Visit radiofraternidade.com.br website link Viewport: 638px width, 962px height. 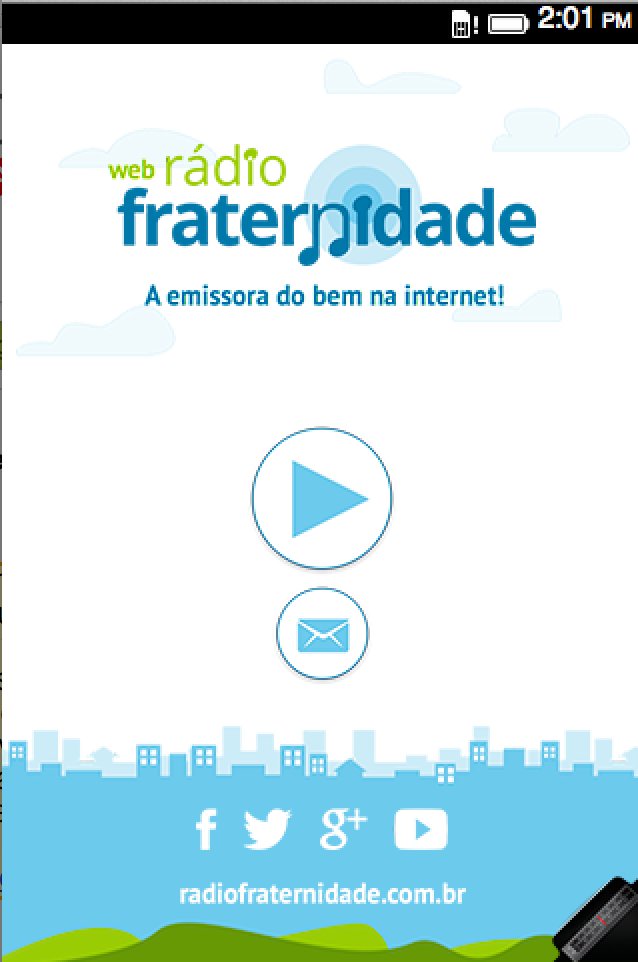(x=322, y=893)
